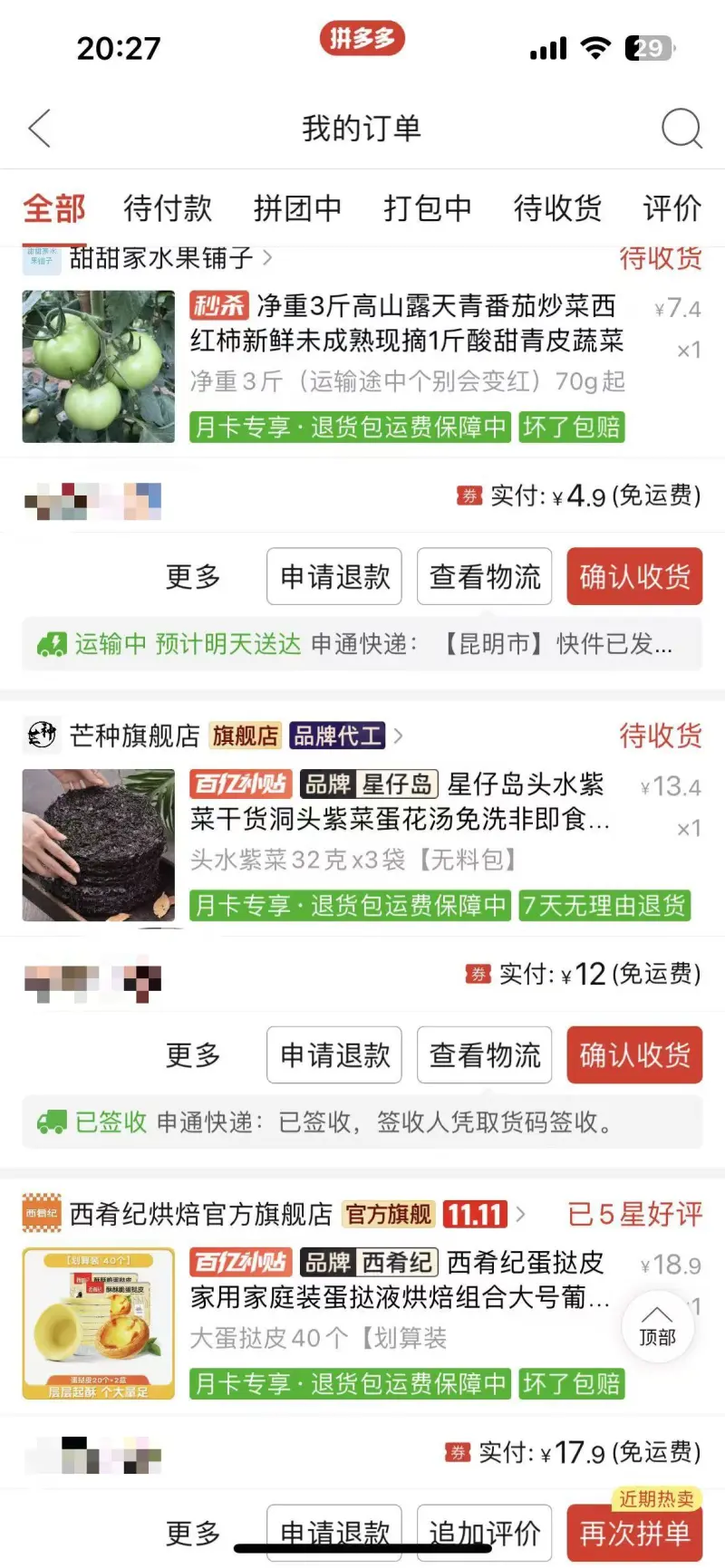This screenshot has width=725, height=1568.
Task: Switch to the 待付款 tab
Action: pos(168,208)
